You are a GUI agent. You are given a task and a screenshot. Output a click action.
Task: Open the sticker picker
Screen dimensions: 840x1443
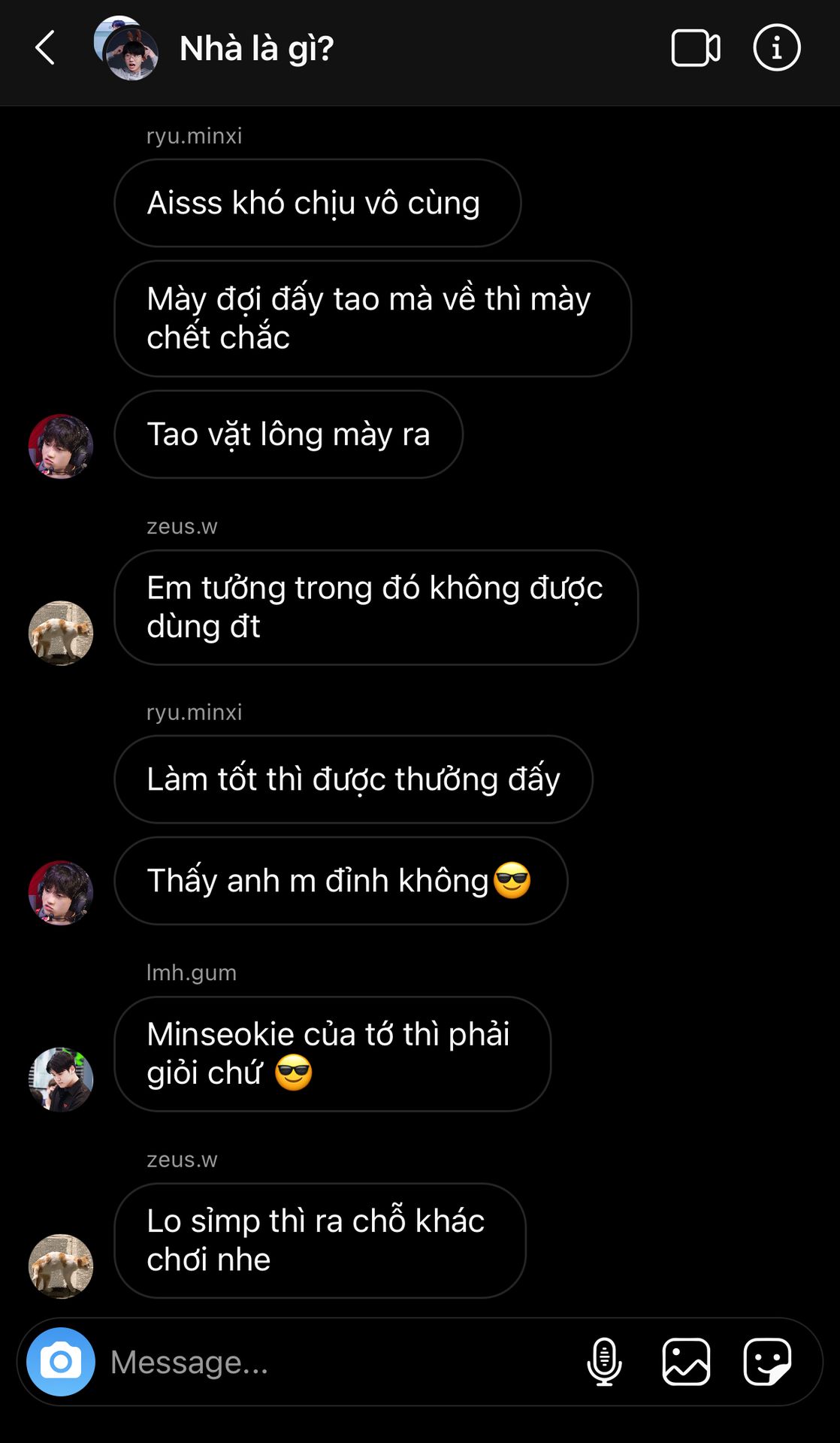point(767,1361)
